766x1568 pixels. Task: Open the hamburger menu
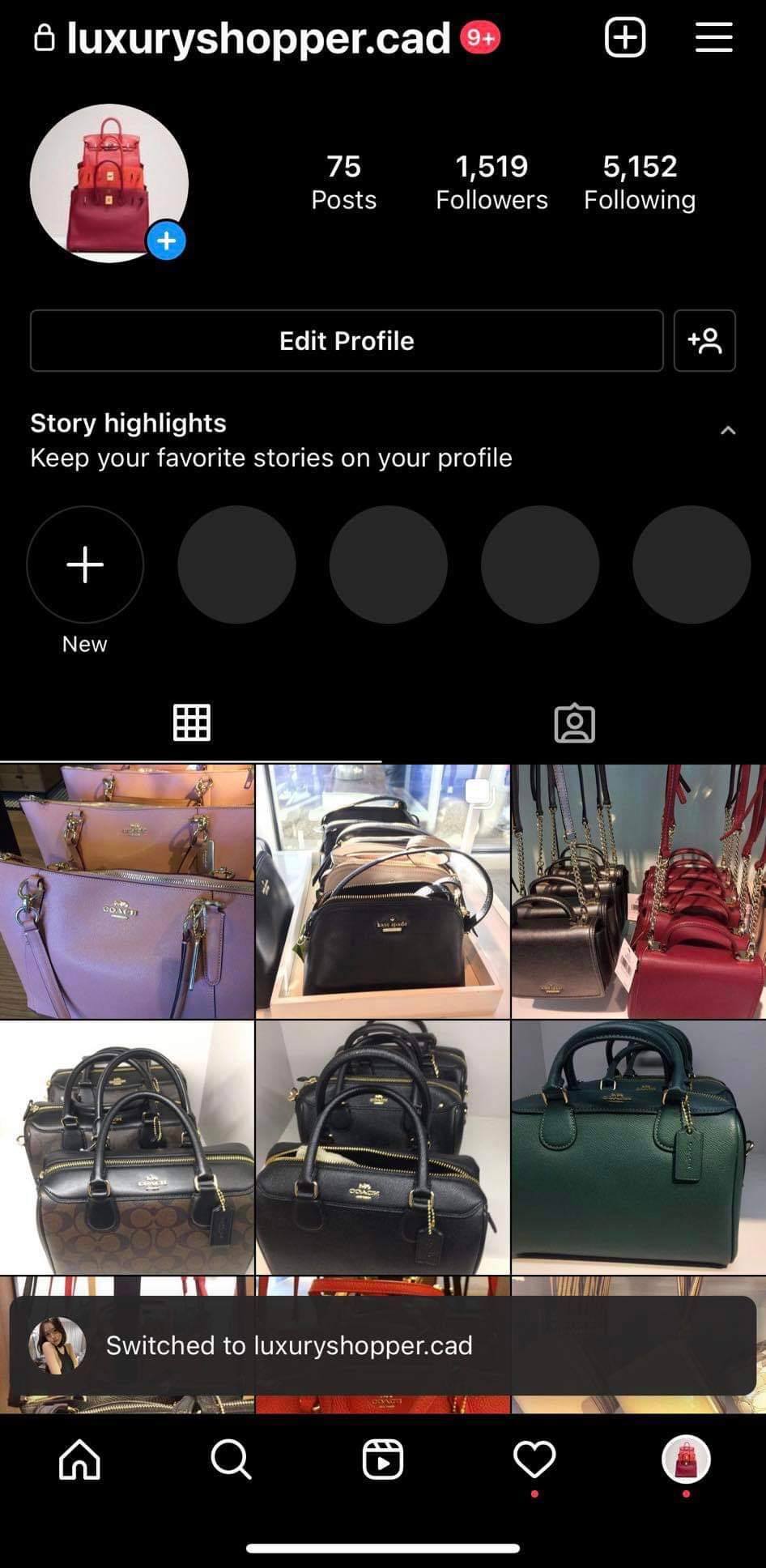coord(713,38)
